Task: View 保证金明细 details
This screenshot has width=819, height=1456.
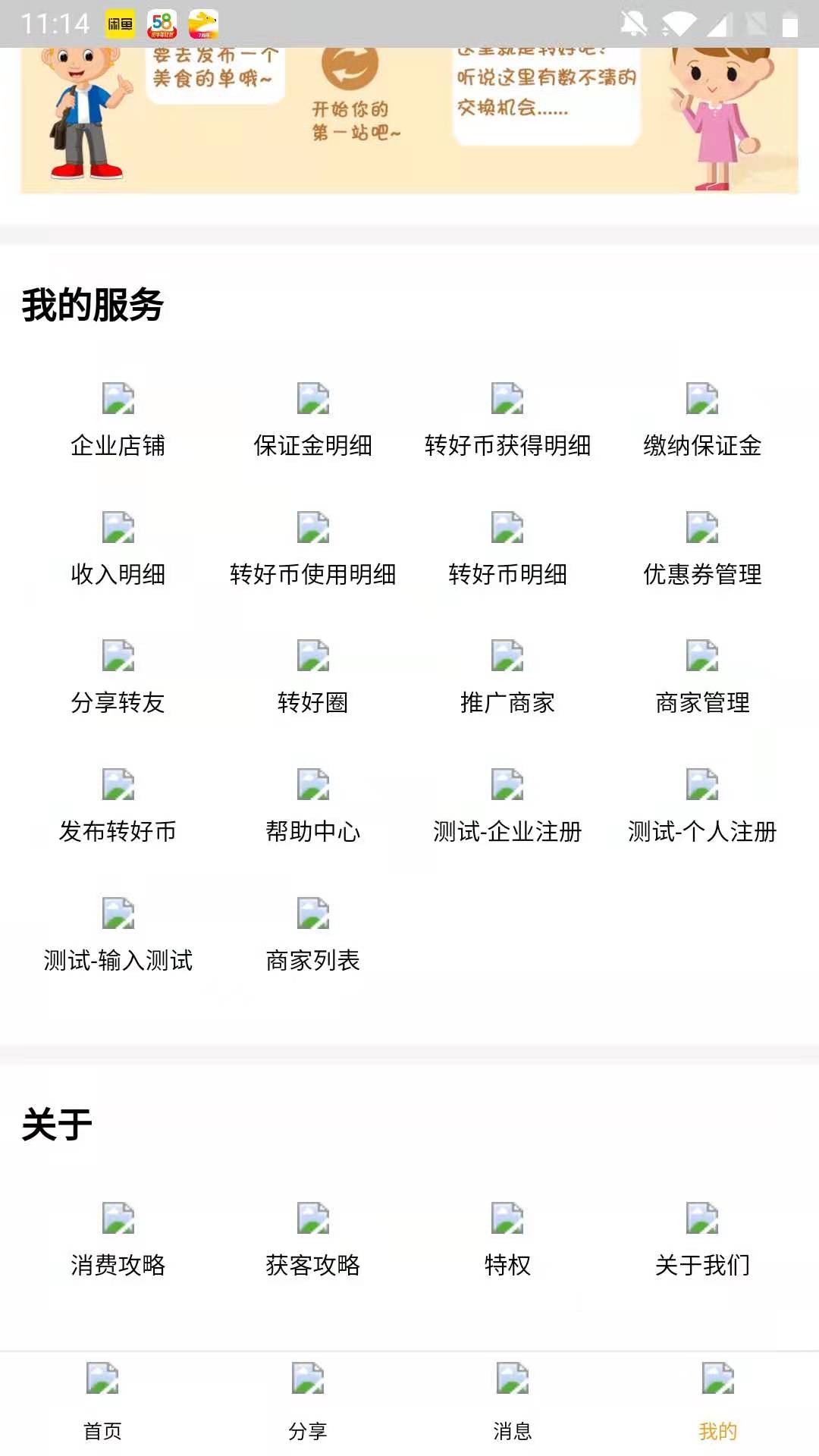Action: [x=312, y=419]
